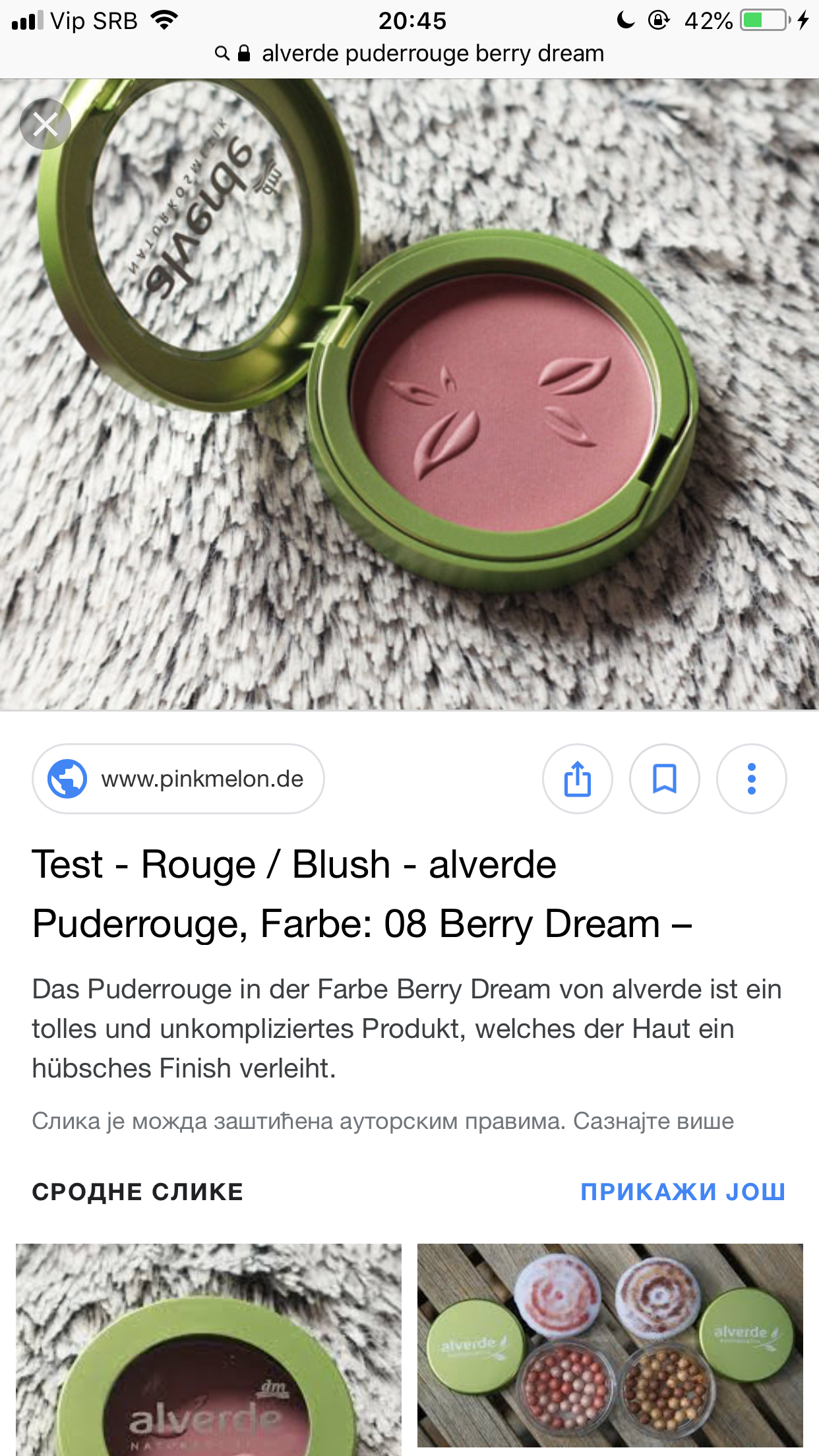Open the three-dot overflow menu
The width and height of the screenshot is (819, 1456).
(751, 779)
